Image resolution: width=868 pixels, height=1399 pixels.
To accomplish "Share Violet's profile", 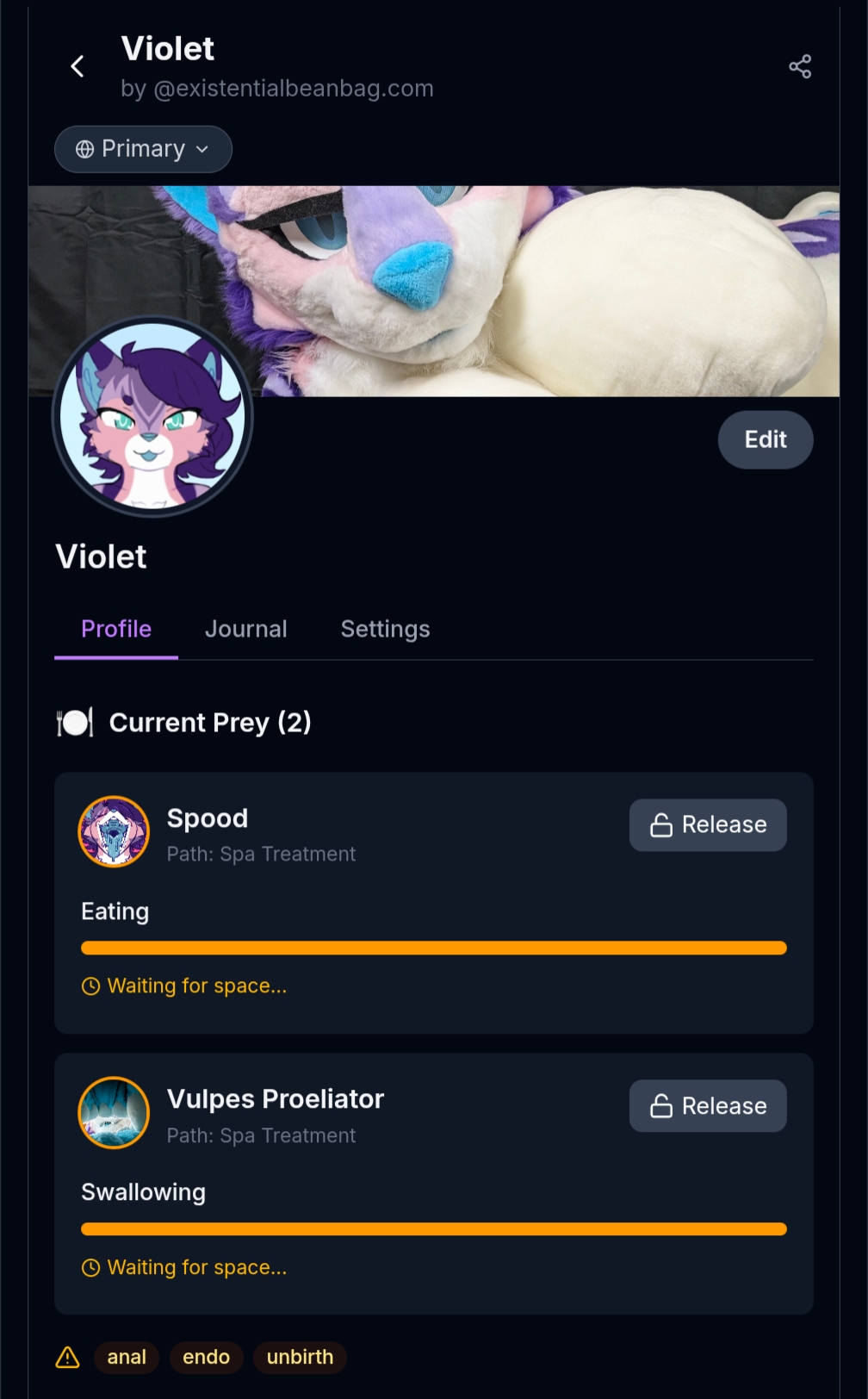I will point(800,66).
